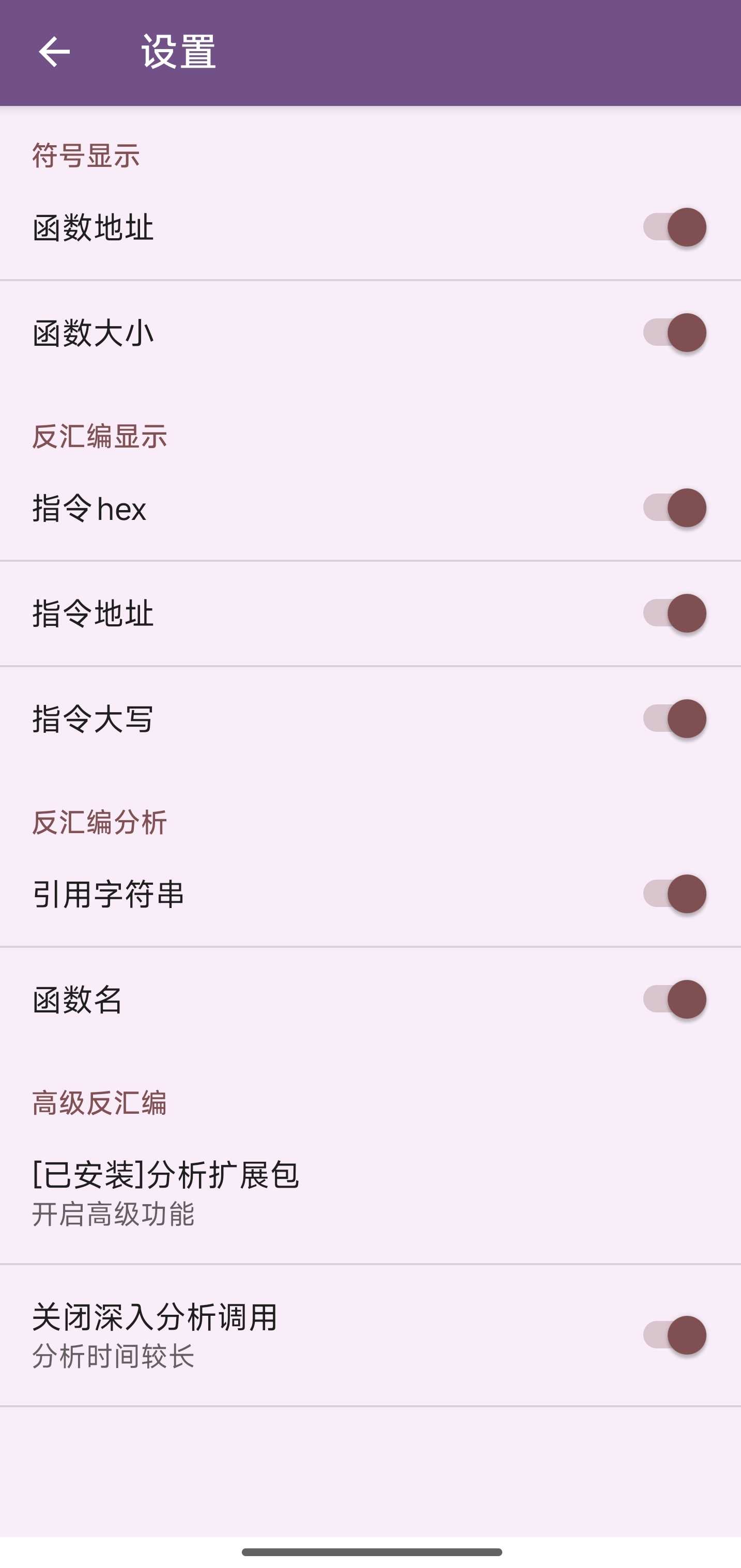The width and height of the screenshot is (741, 1568).
Task: Disable the 引用字符串 switch
Action: tap(674, 894)
